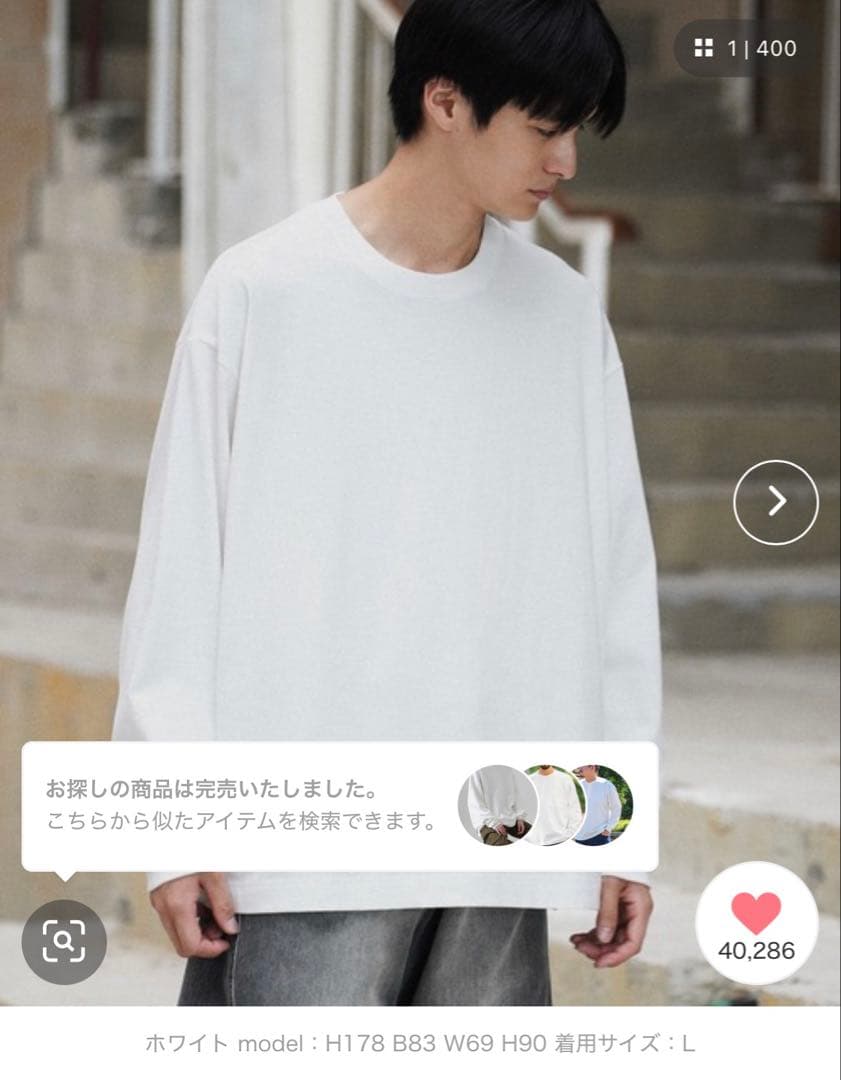The image size is (841, 1080).
Task: Open the image grid view showing 1|400
Action: coord(745,48)
